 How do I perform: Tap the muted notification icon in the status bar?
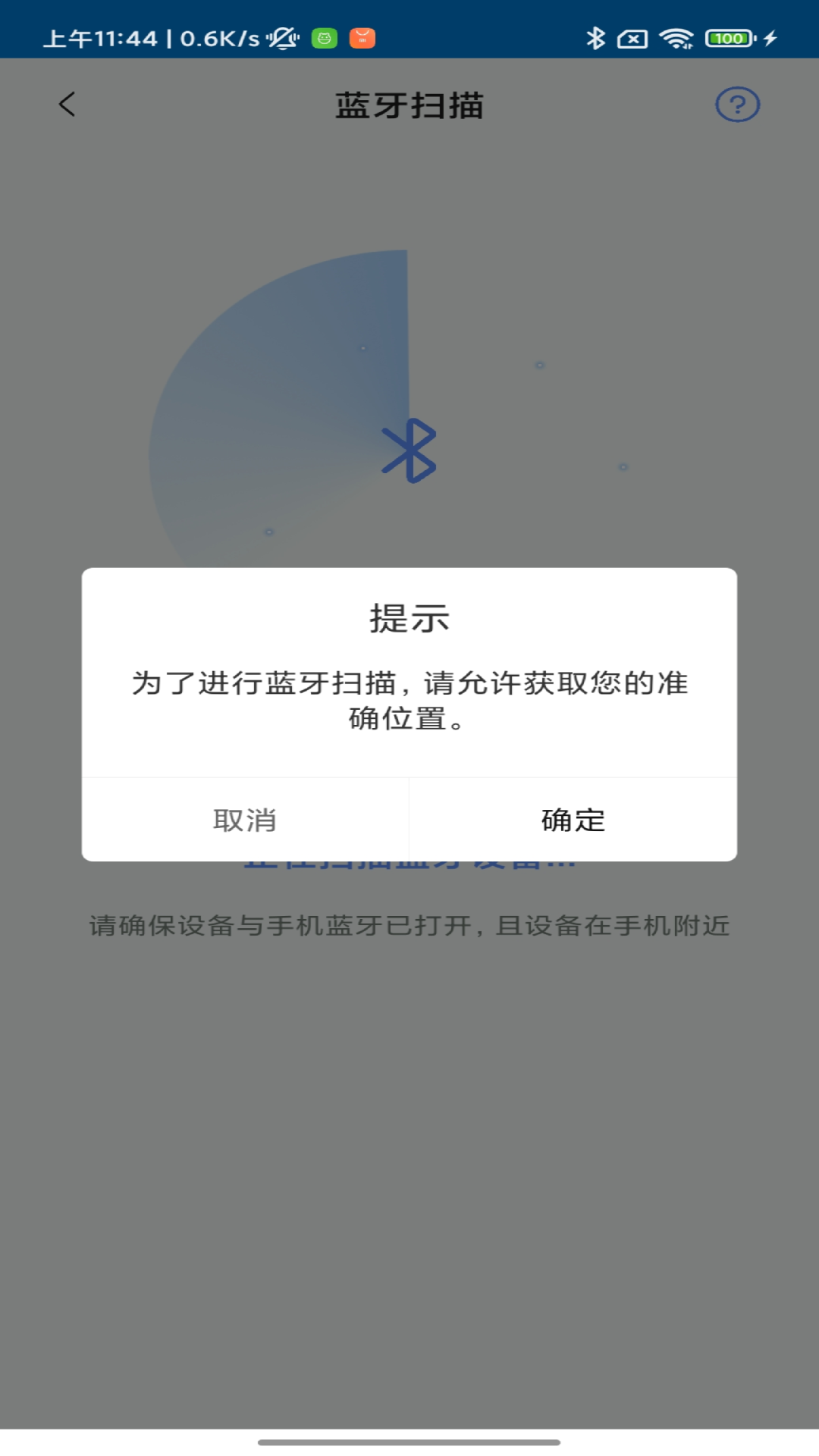click(283, 38)
